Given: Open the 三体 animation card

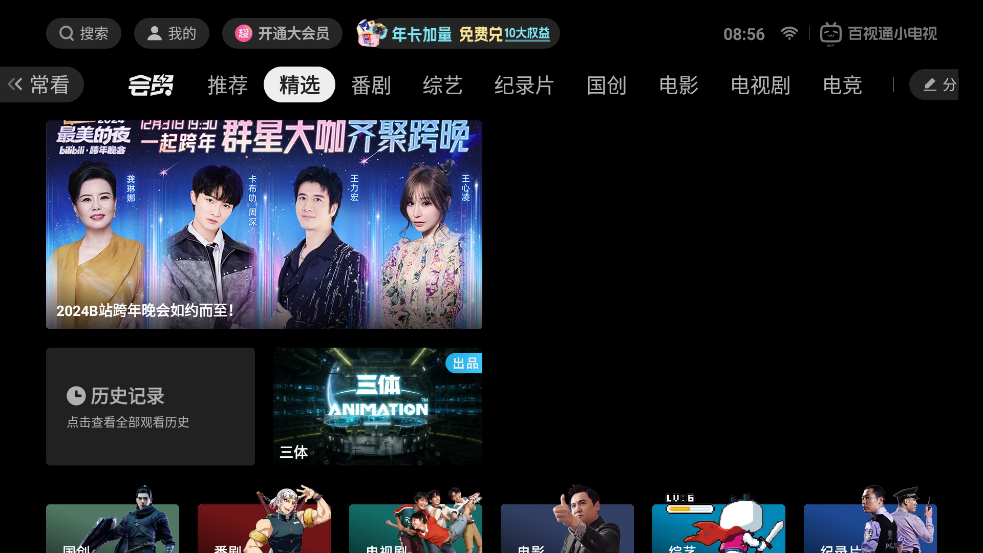Looking at the screenshot, I should (x=377, y=406).
